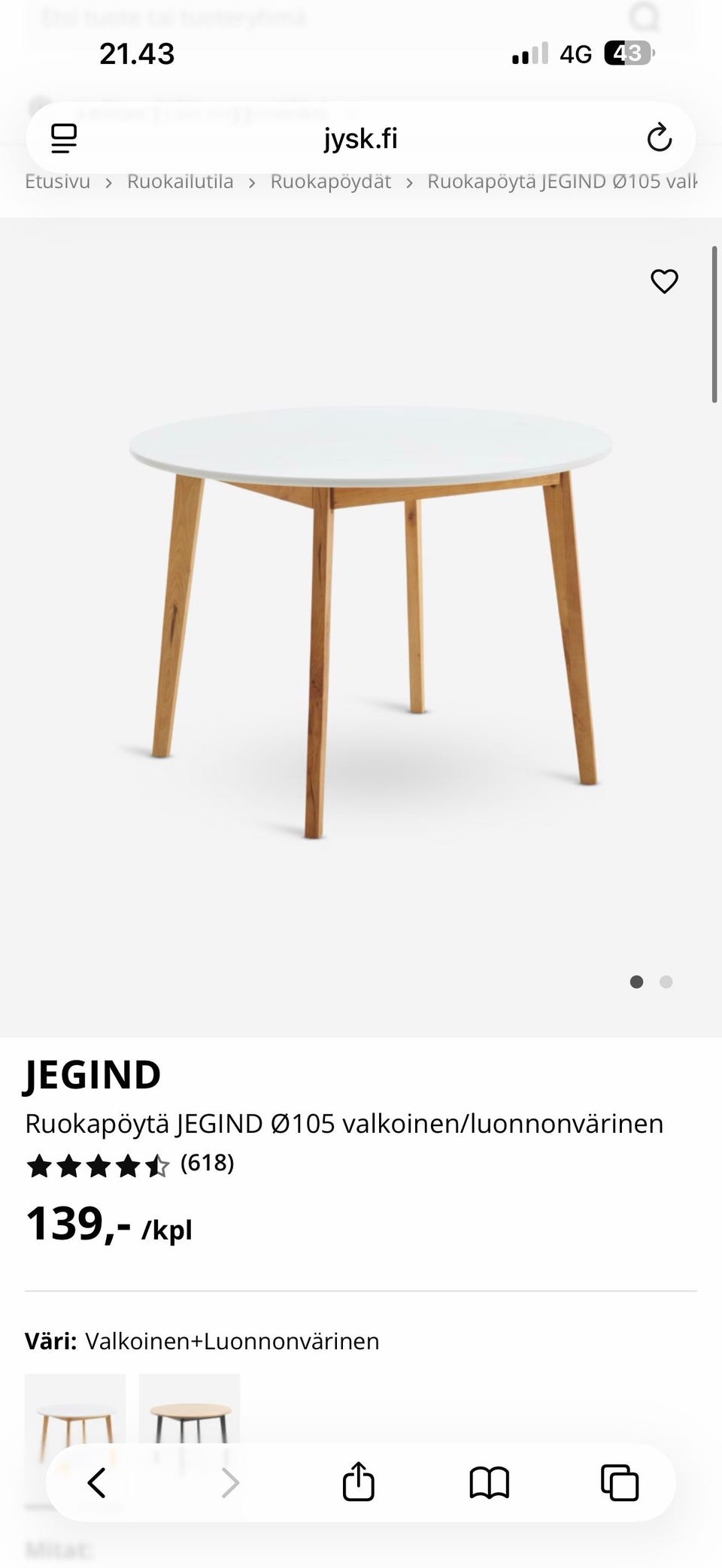Enlarge the JEGIND table product image
Image resolution: width=722 pixels, height=1568 pixels.
tap(361, 624)
